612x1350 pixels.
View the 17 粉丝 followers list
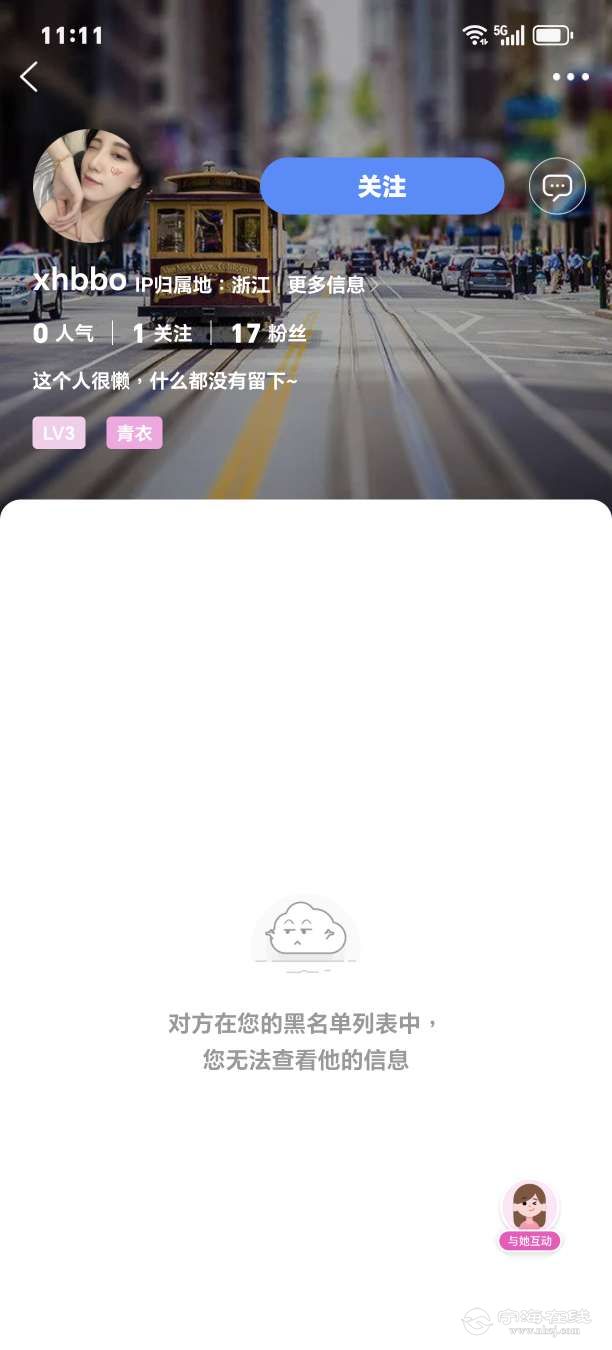269,333
